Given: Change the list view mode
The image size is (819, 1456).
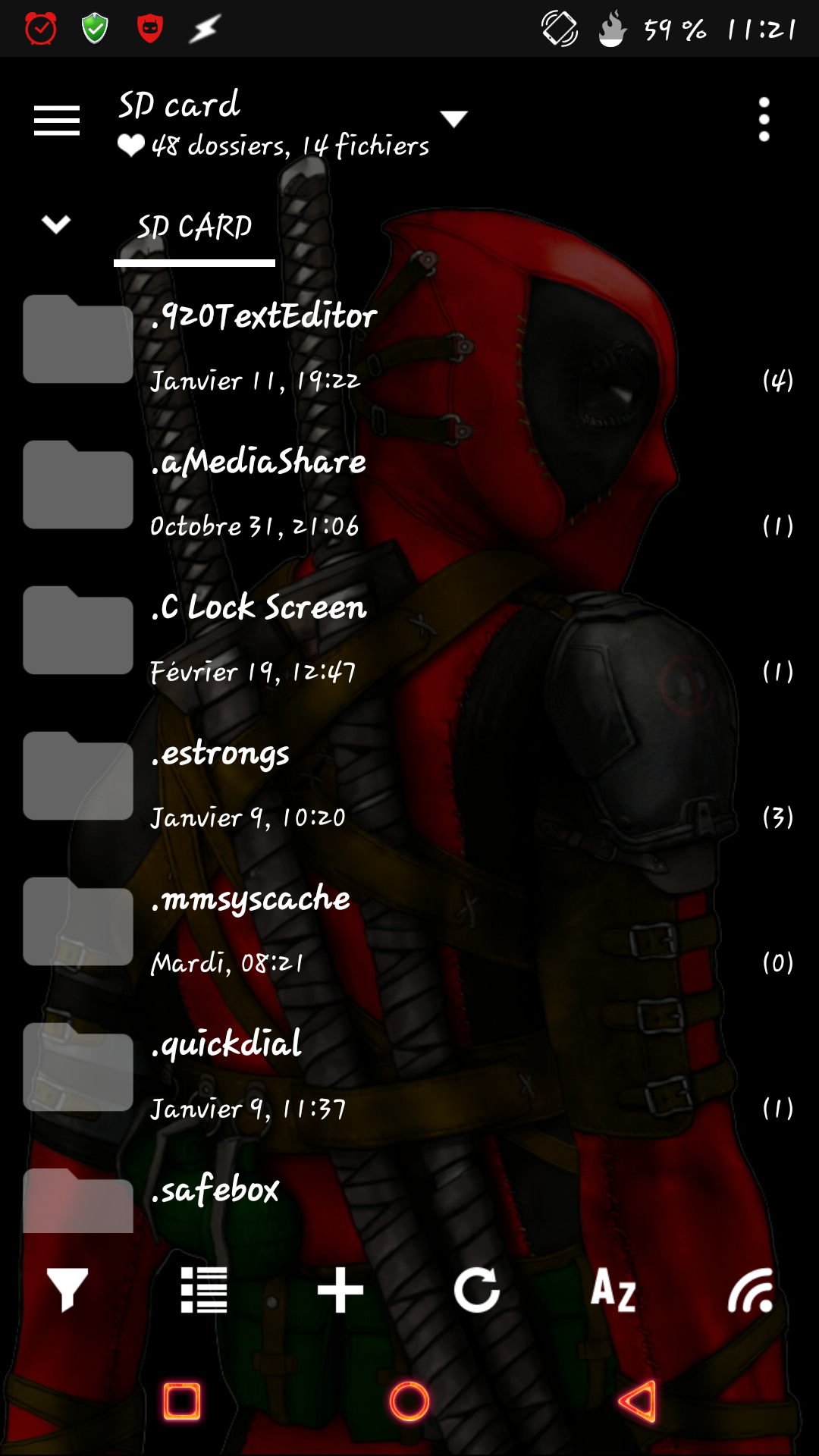Looking at the screenshot, I should point(204,1289).
